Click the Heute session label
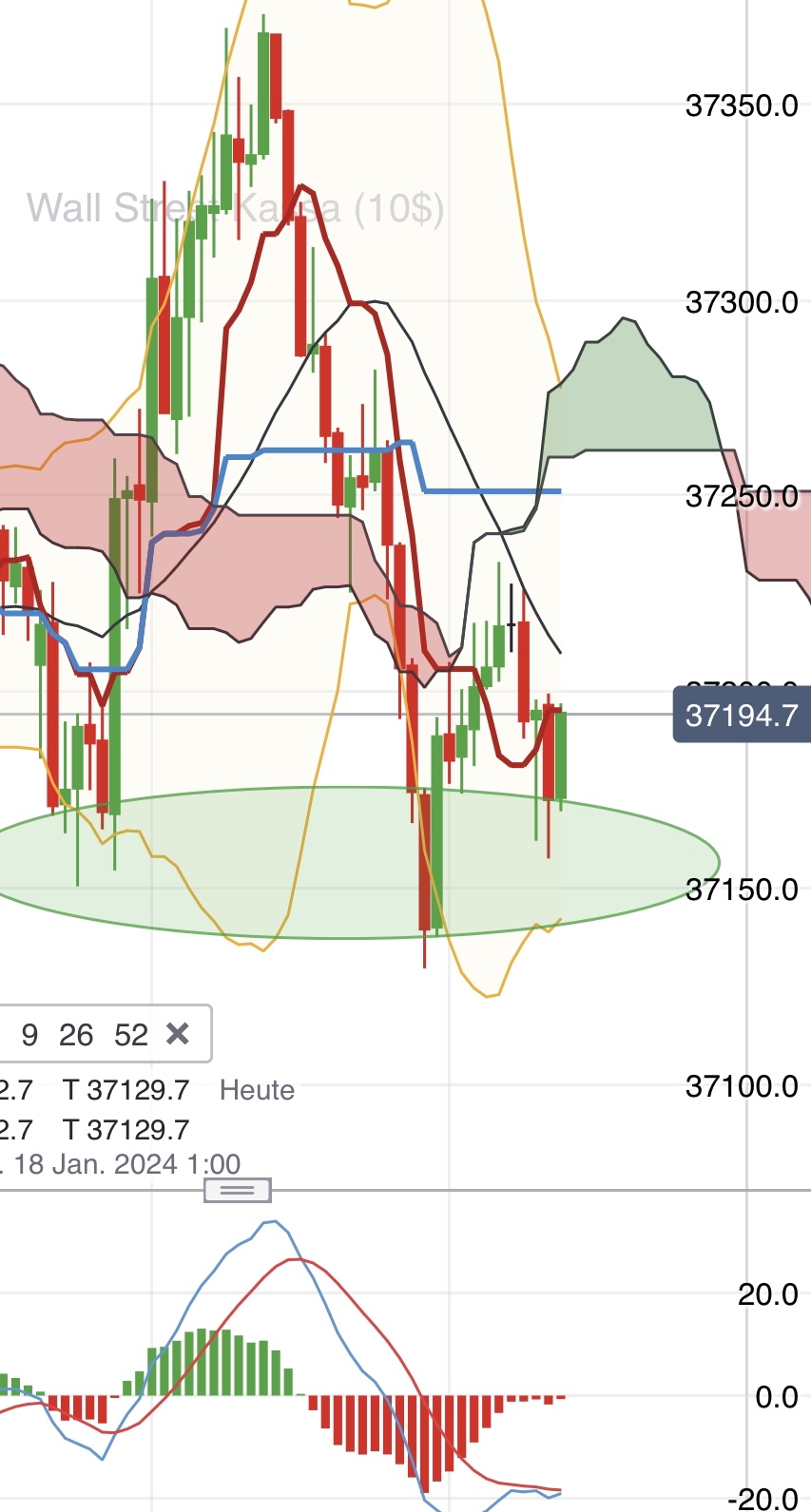This screenshot has width=811, height=1512. (257, 1090)
